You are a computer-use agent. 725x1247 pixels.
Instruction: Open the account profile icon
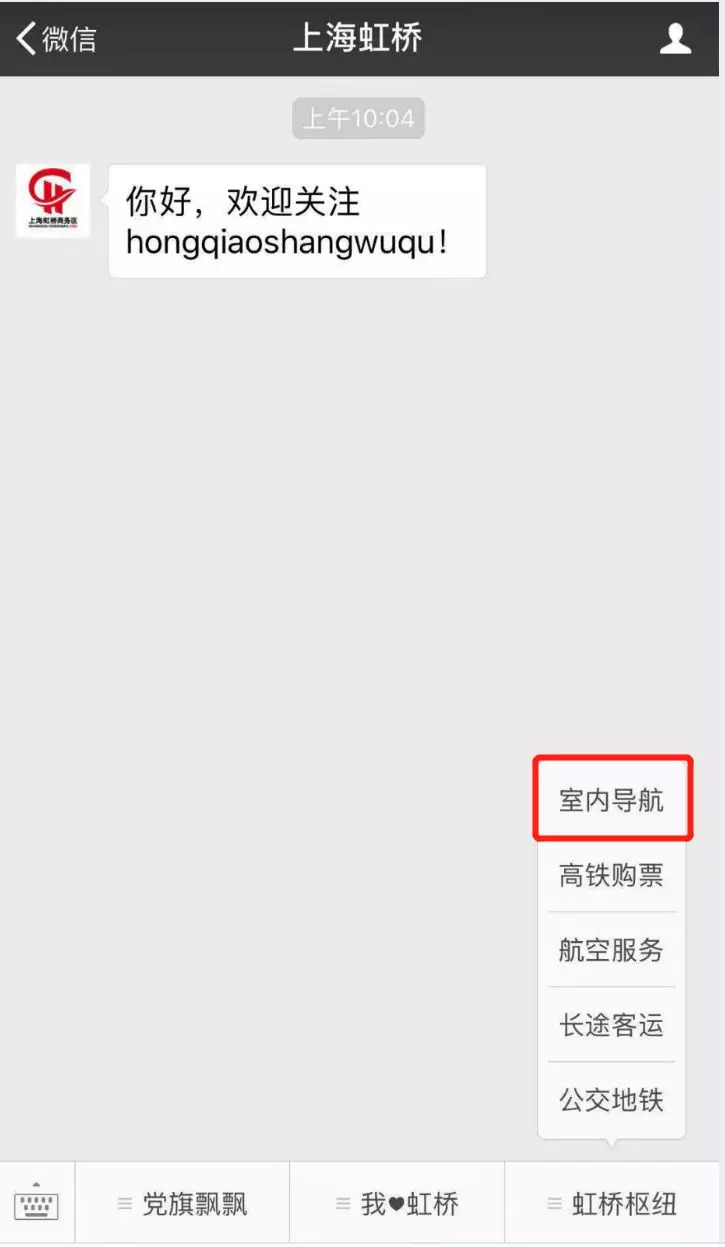pos(676,39)
